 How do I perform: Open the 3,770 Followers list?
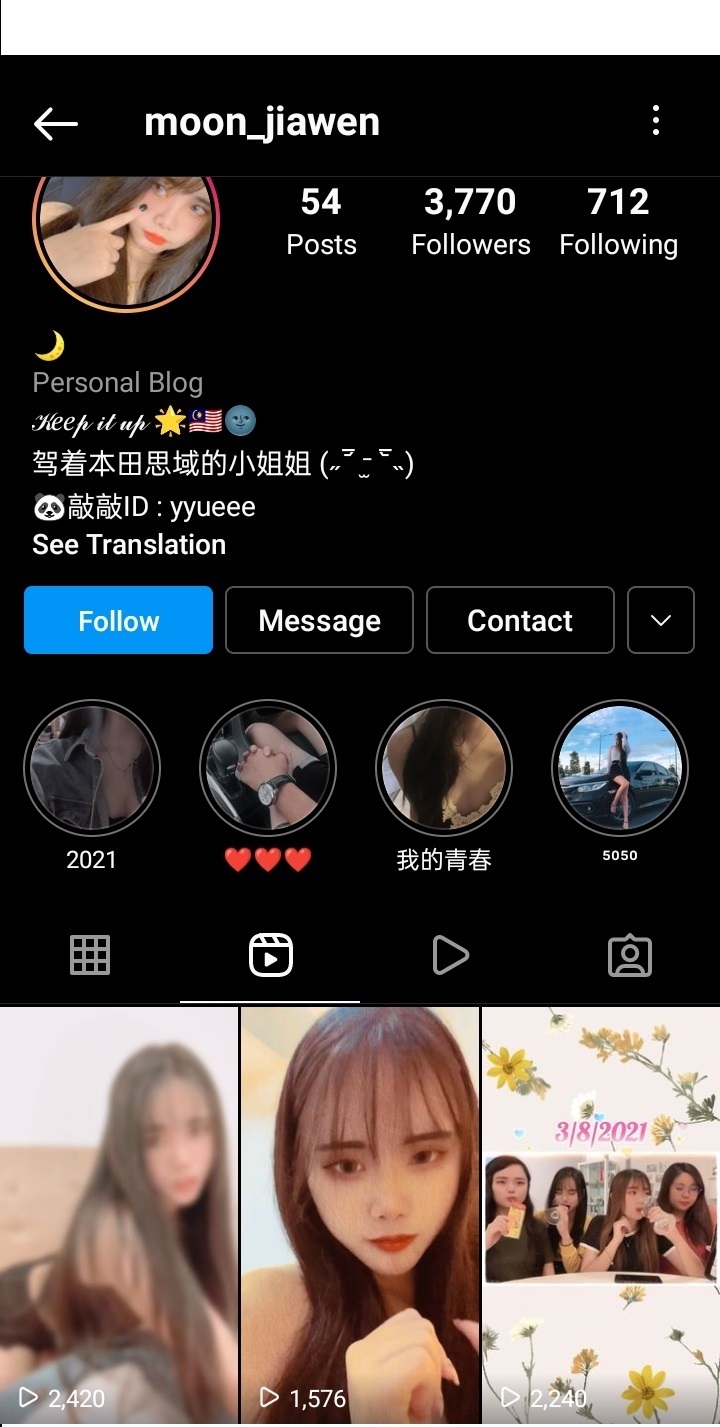pos(470,221)
